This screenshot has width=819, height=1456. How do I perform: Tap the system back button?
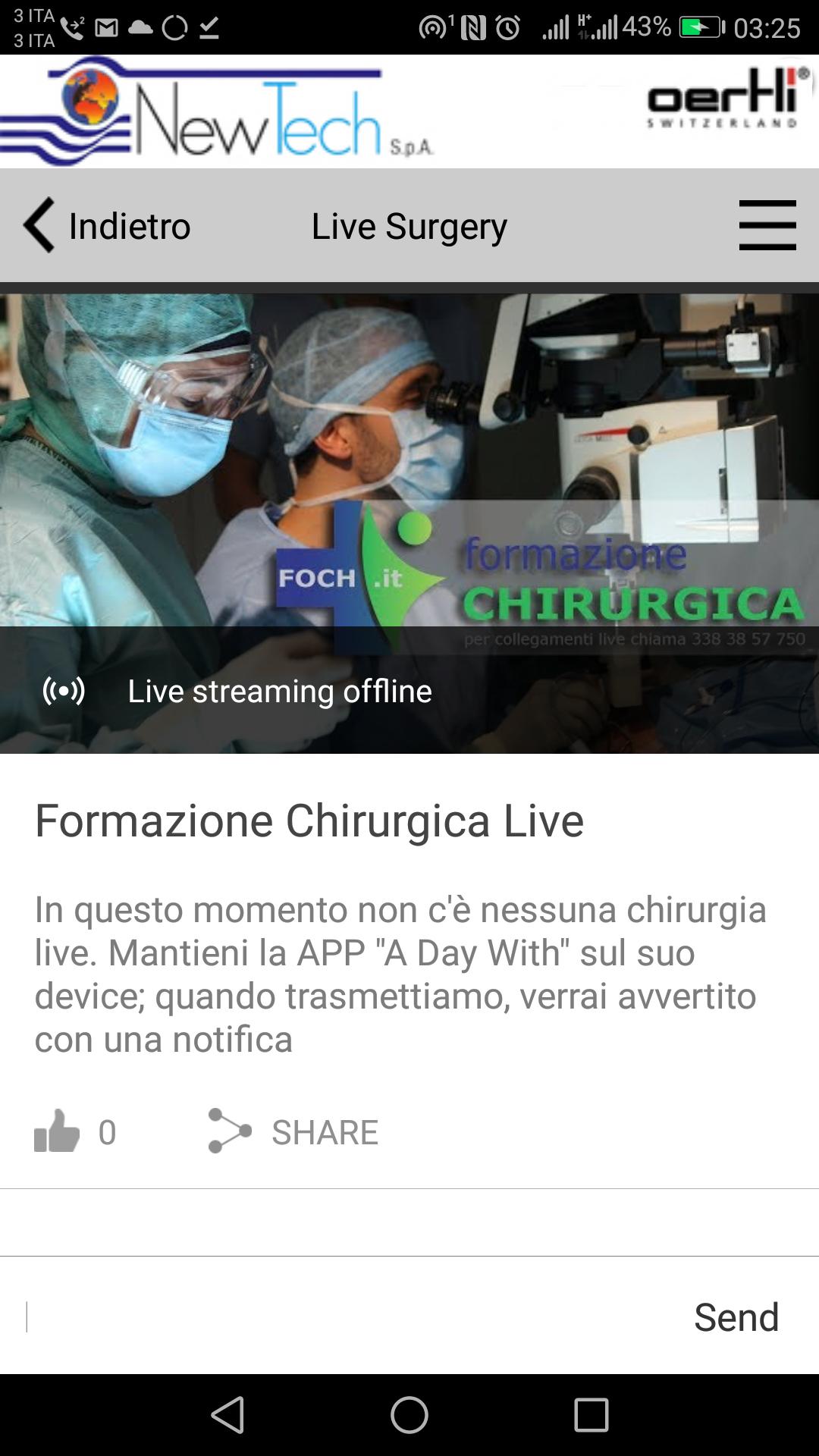point(227,1415)
